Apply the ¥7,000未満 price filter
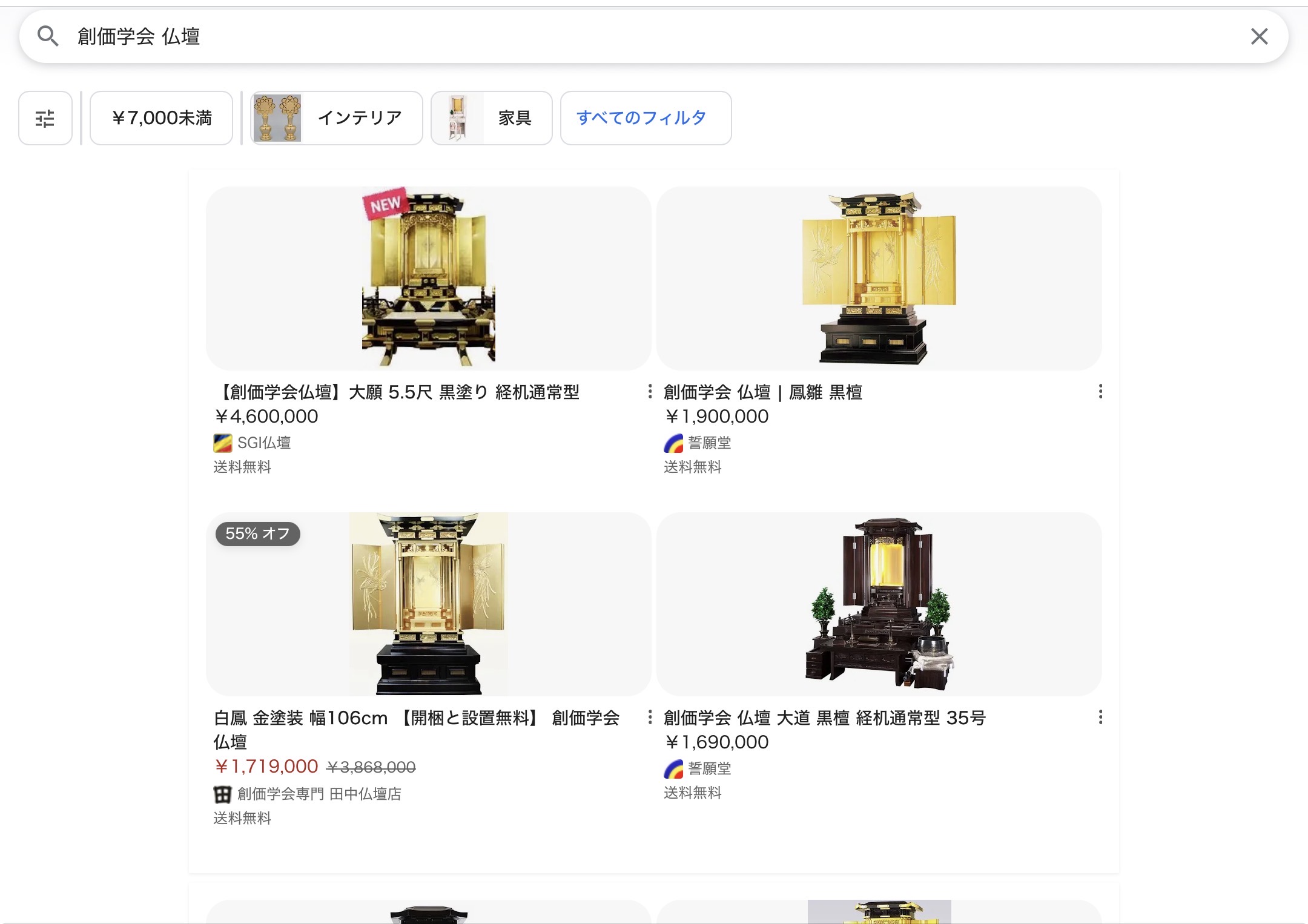The width and height of the screenshot is (1308, 924). 162,118
